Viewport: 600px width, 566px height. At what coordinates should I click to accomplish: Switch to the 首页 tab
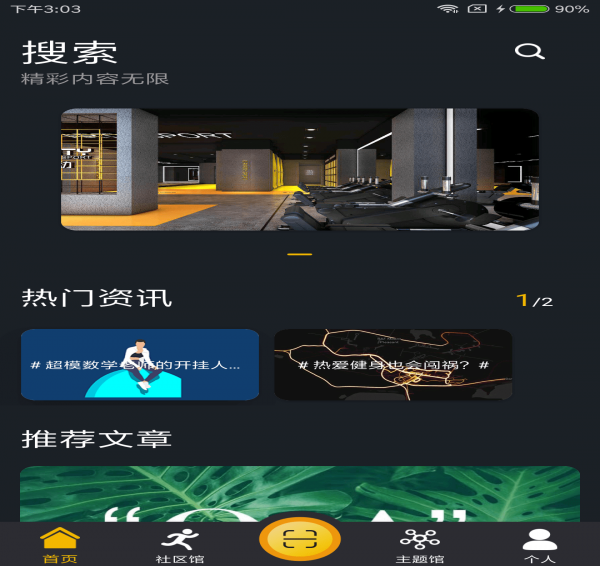[60, 545]
